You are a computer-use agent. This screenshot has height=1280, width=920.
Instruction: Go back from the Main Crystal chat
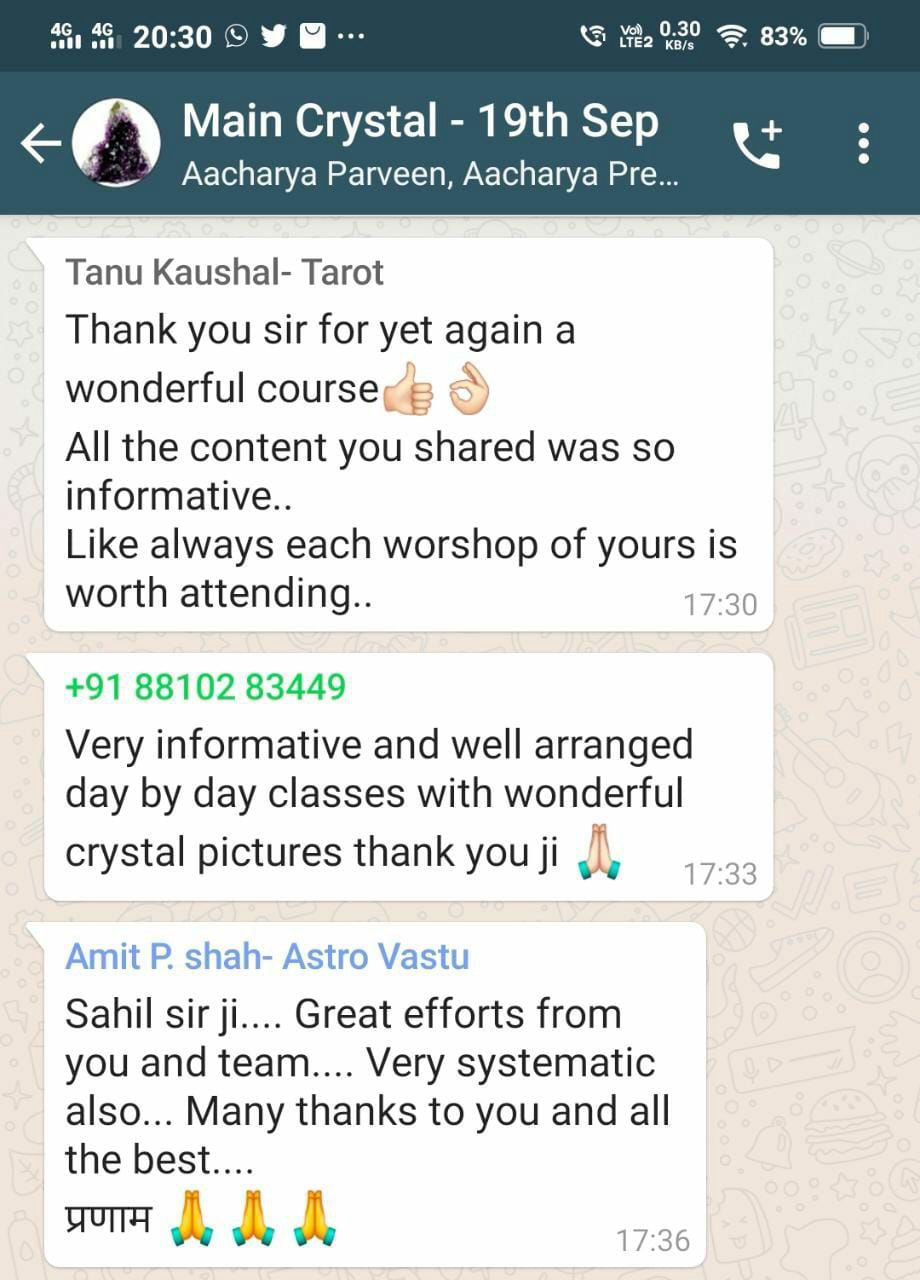(x=41, y=145)
